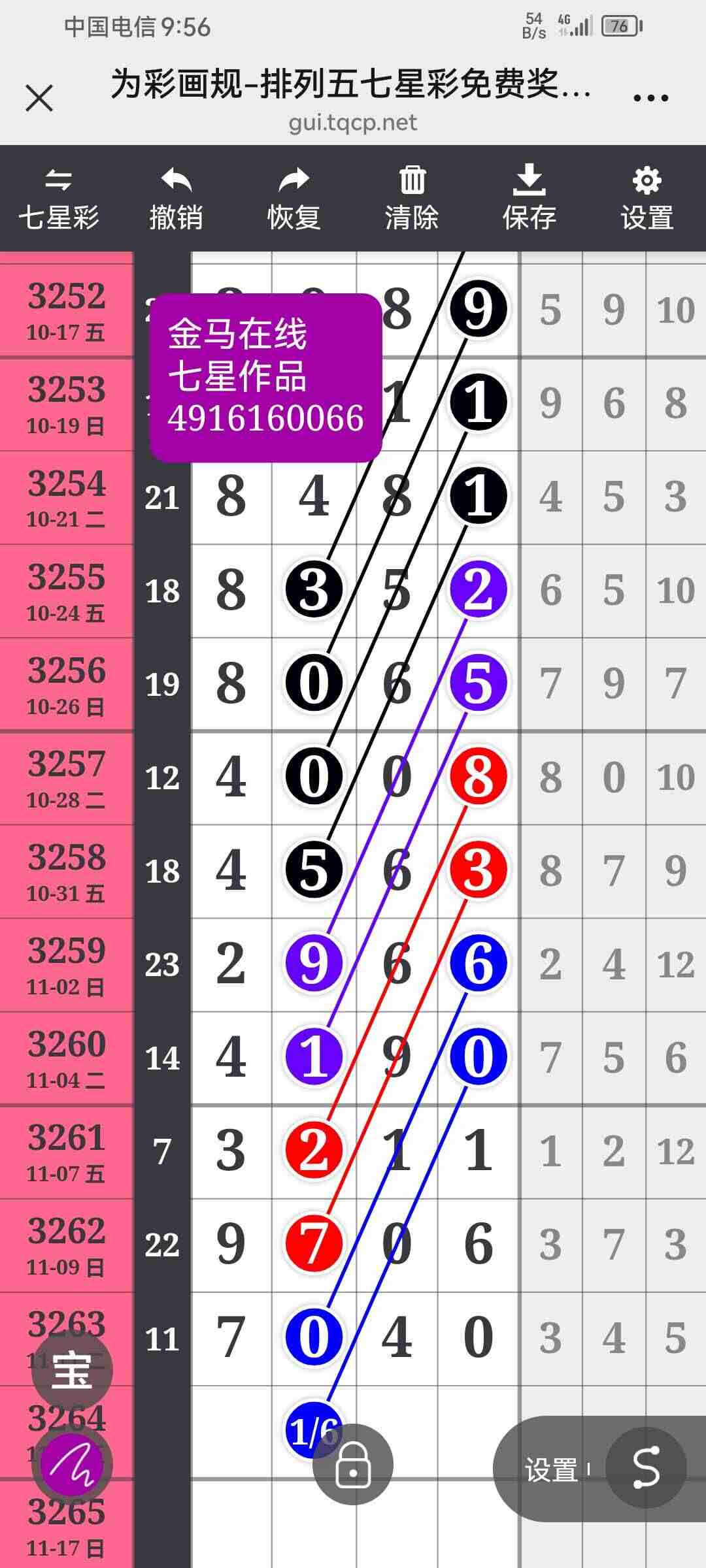Open the floating 设置 pill
The height and width of the screenshot is (1568, 706).
(x=552, y=1469)
